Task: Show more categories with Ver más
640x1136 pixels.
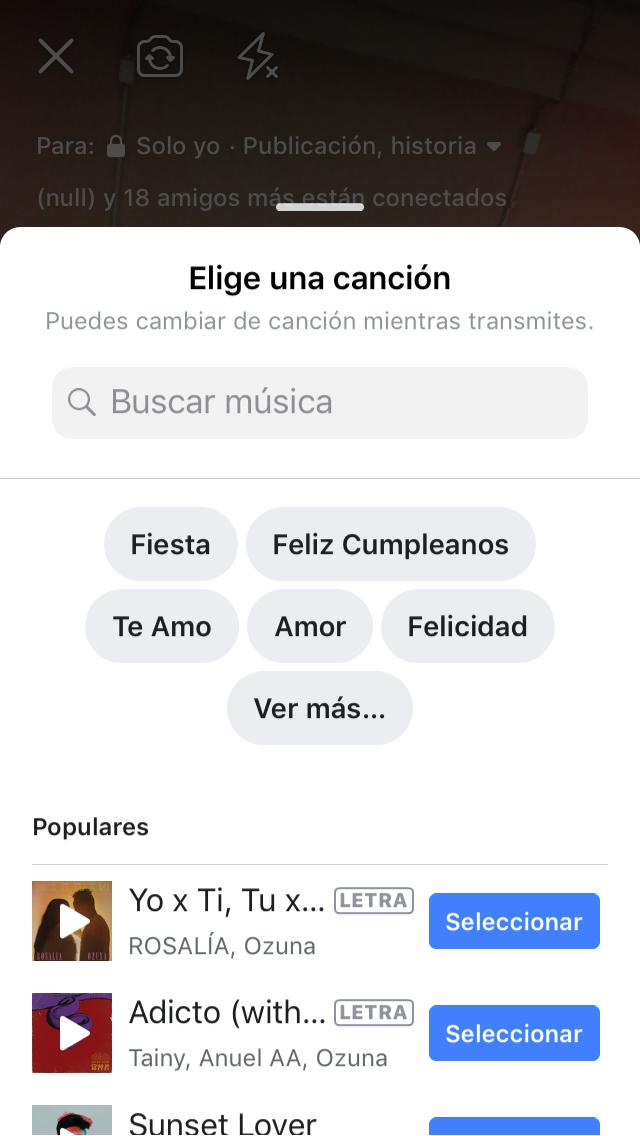Action: point(319,709)
